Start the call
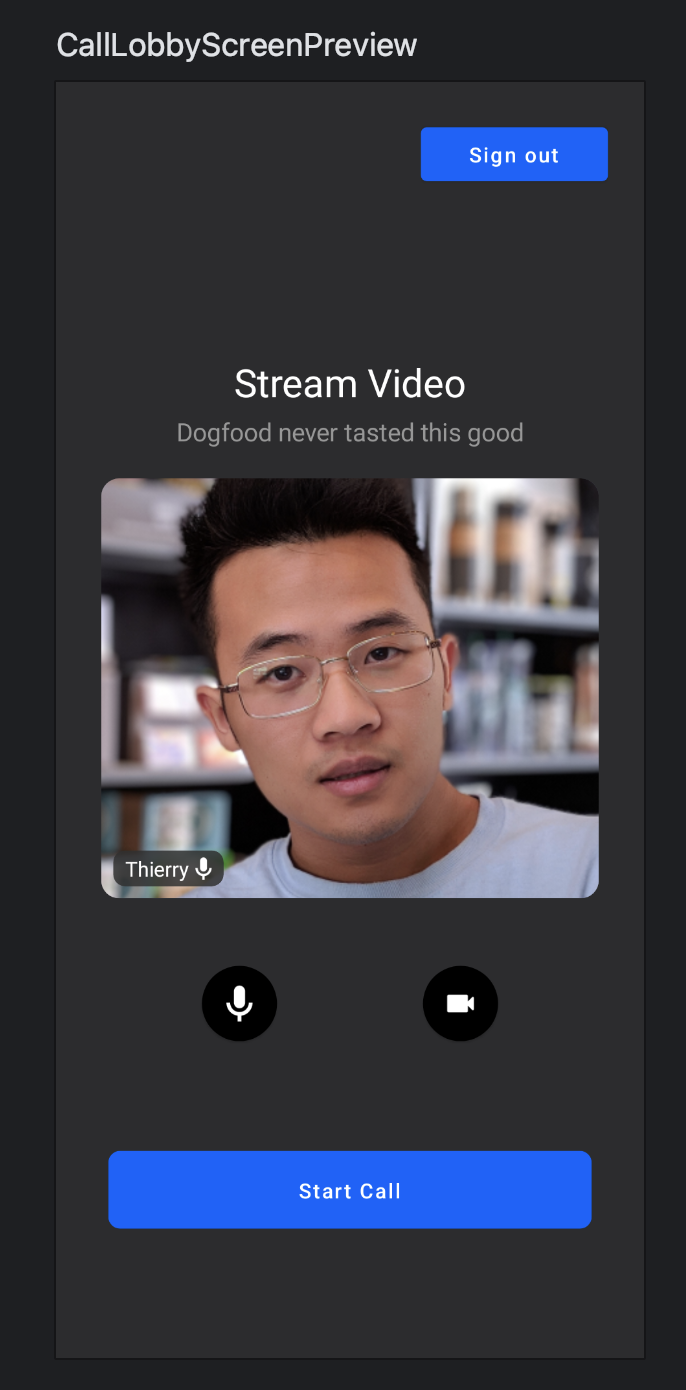Screen dimensions: 686x1390 pyautogui.click(x=350, y=1190)
